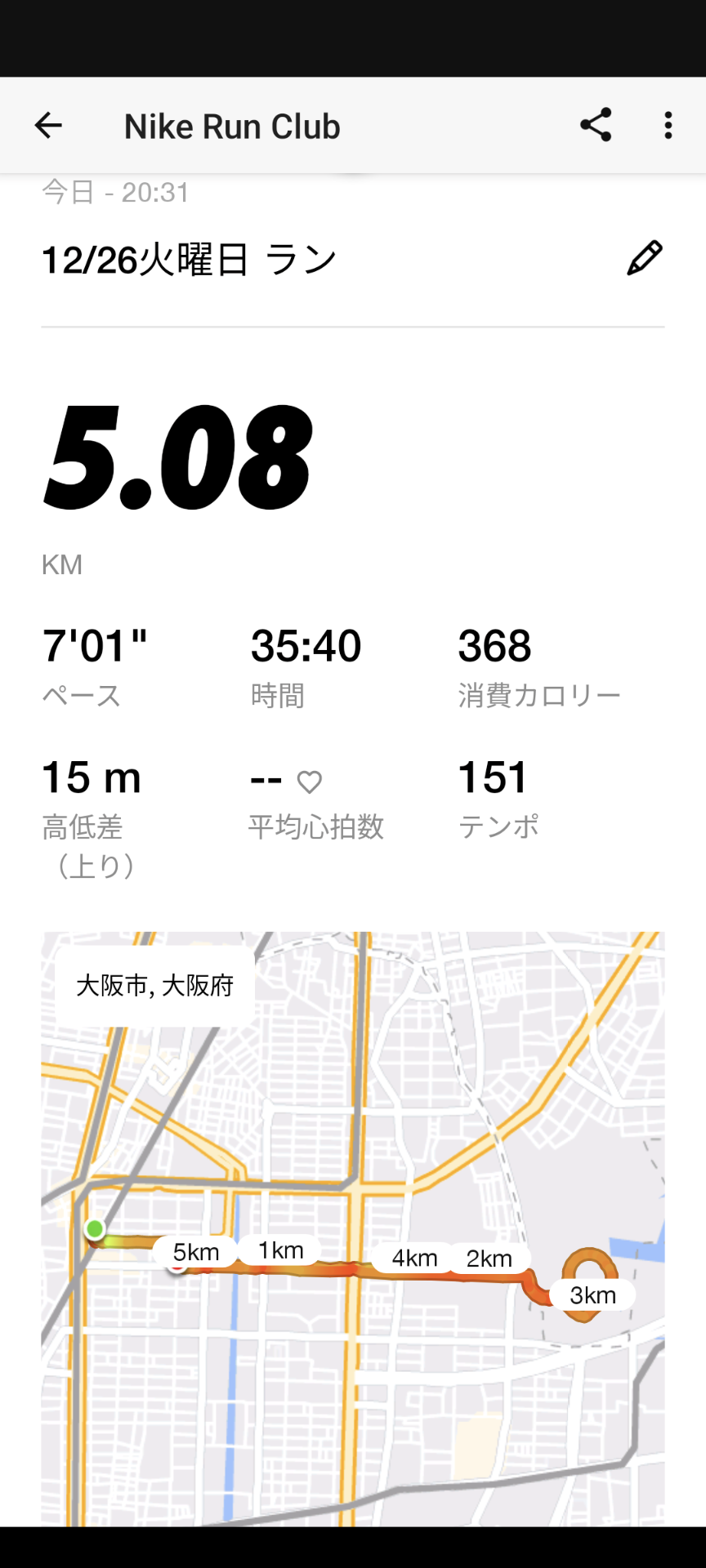Go back using the arrow icon

tap(48, 126)
